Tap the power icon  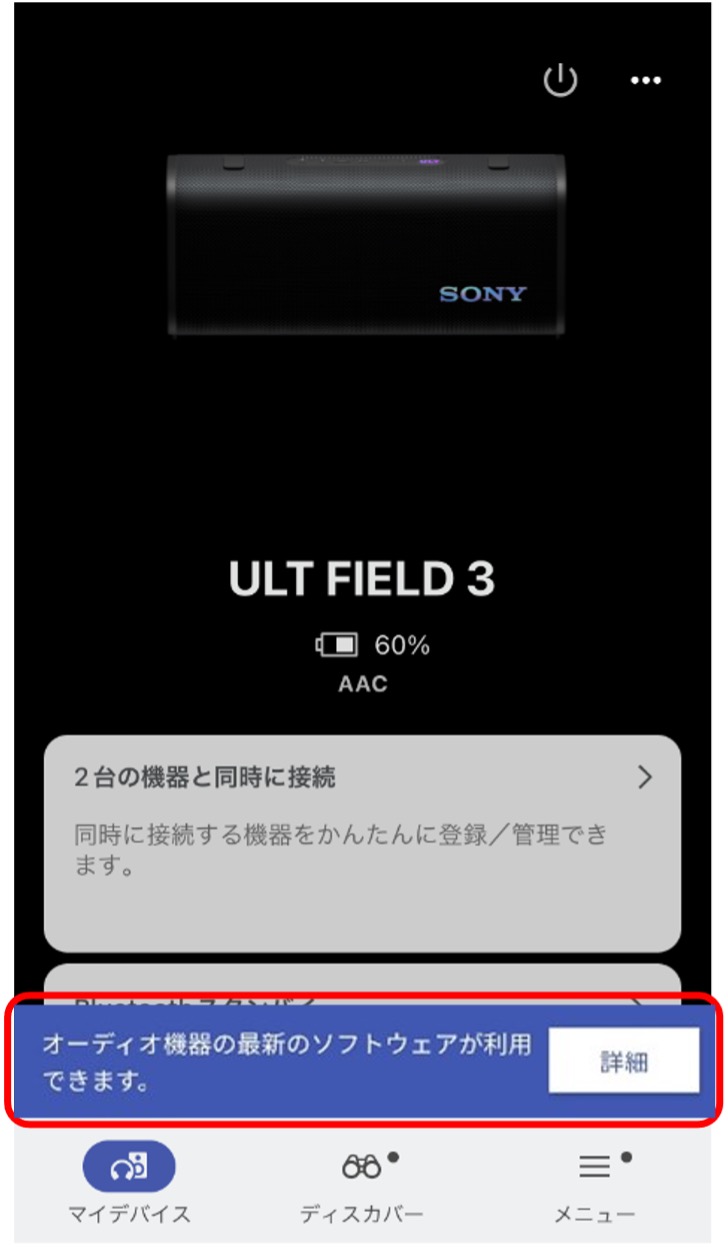[560, 81]
